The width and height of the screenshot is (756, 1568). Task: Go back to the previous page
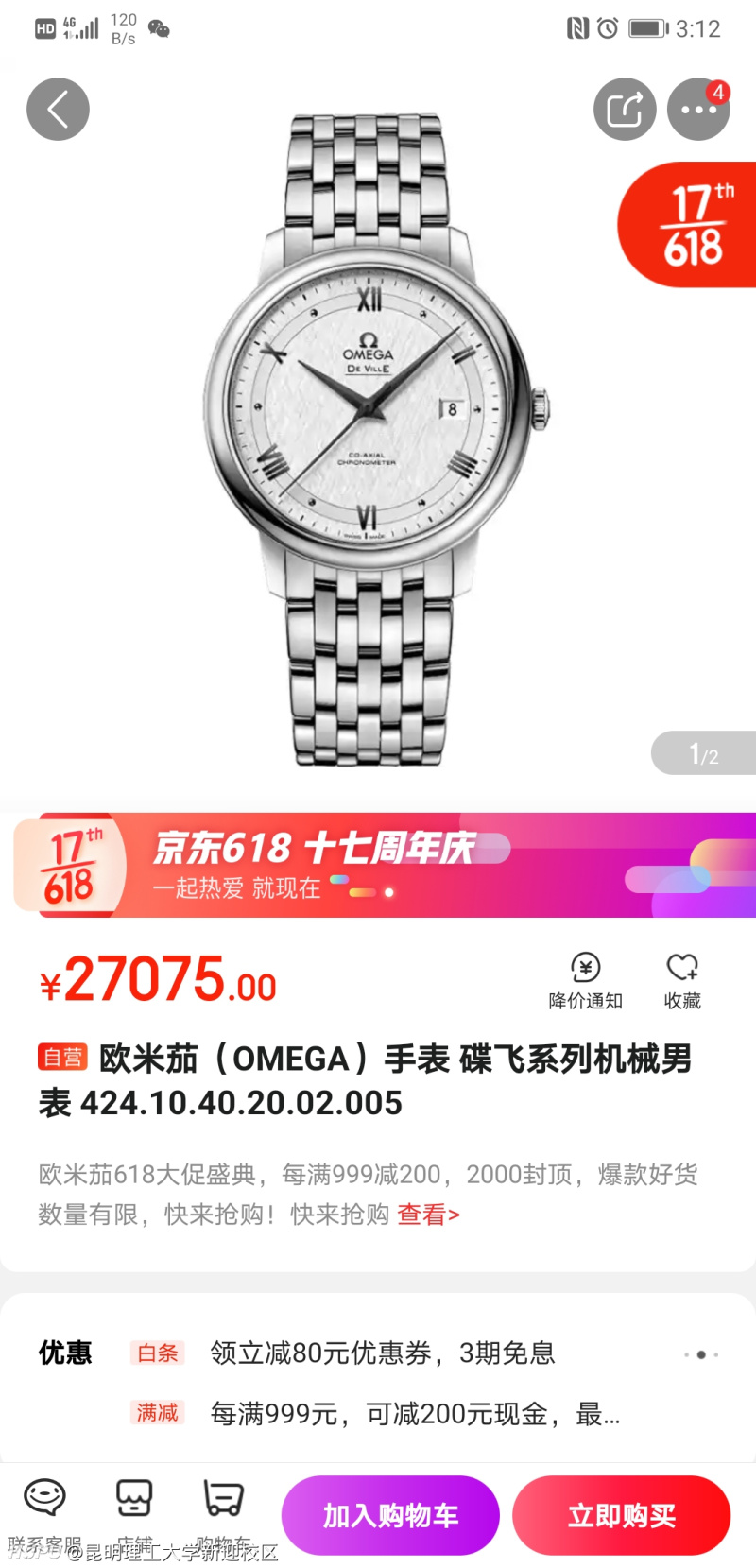tap(58, 110)
